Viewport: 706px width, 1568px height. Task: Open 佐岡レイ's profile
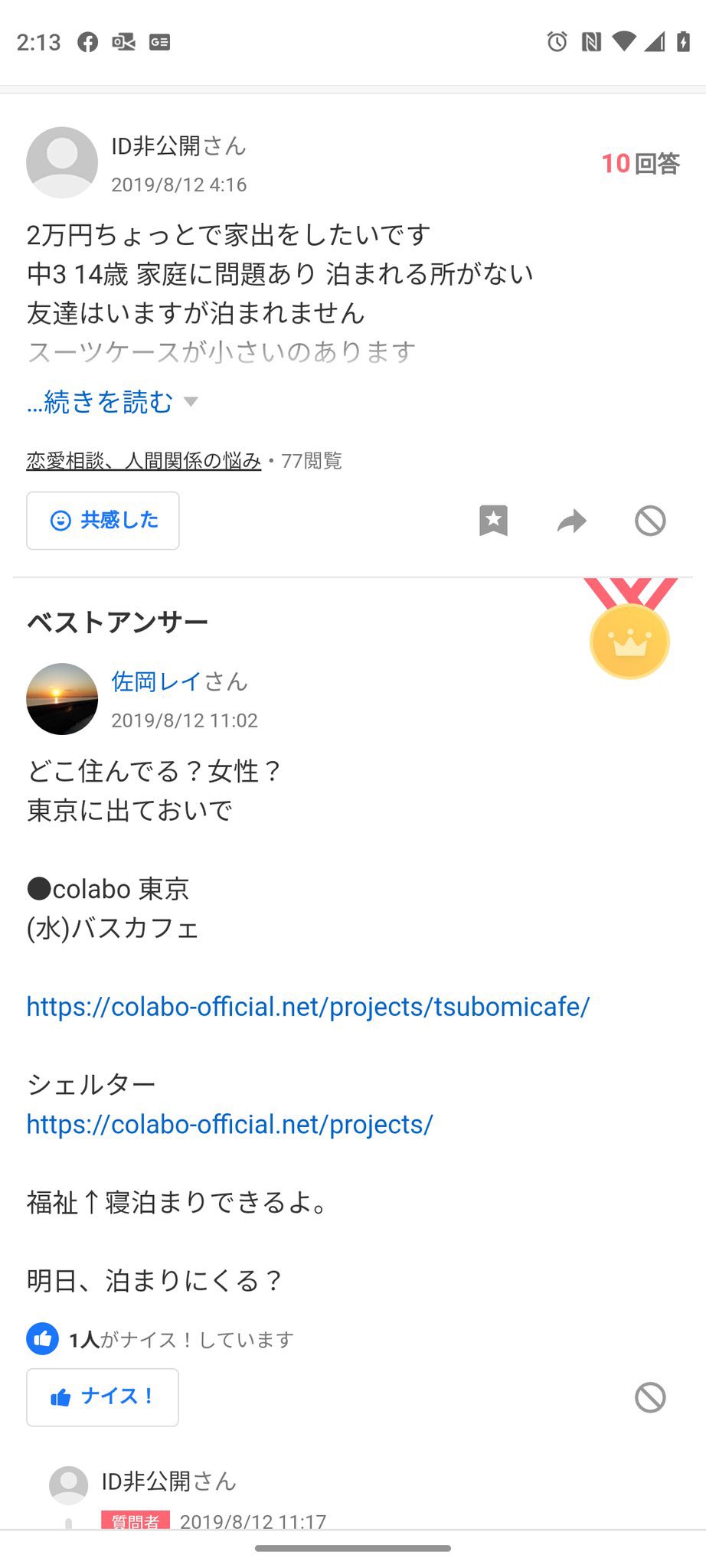pyautogui.click(x=156, y=681)
